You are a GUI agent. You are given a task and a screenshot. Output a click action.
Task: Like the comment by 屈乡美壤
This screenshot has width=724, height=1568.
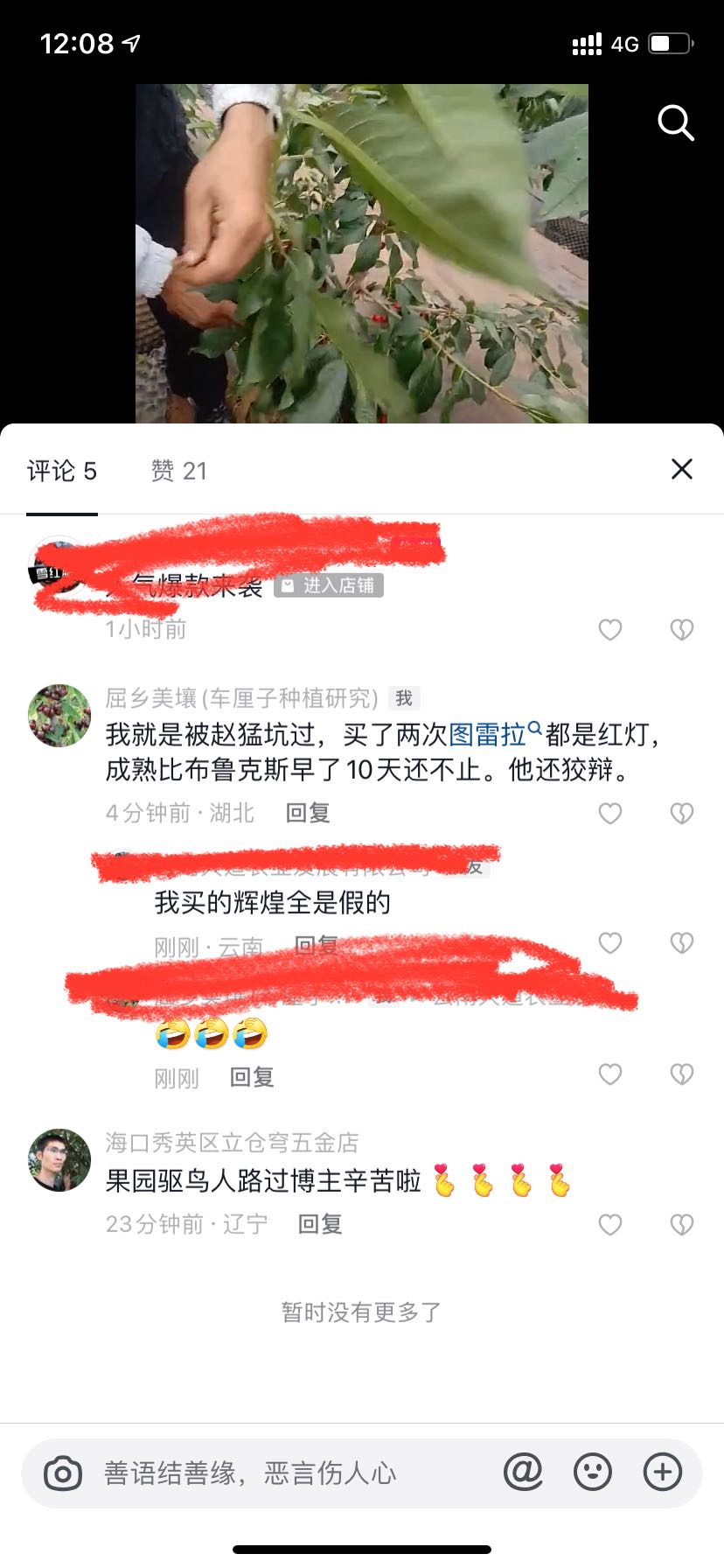[x=609, y=814]
